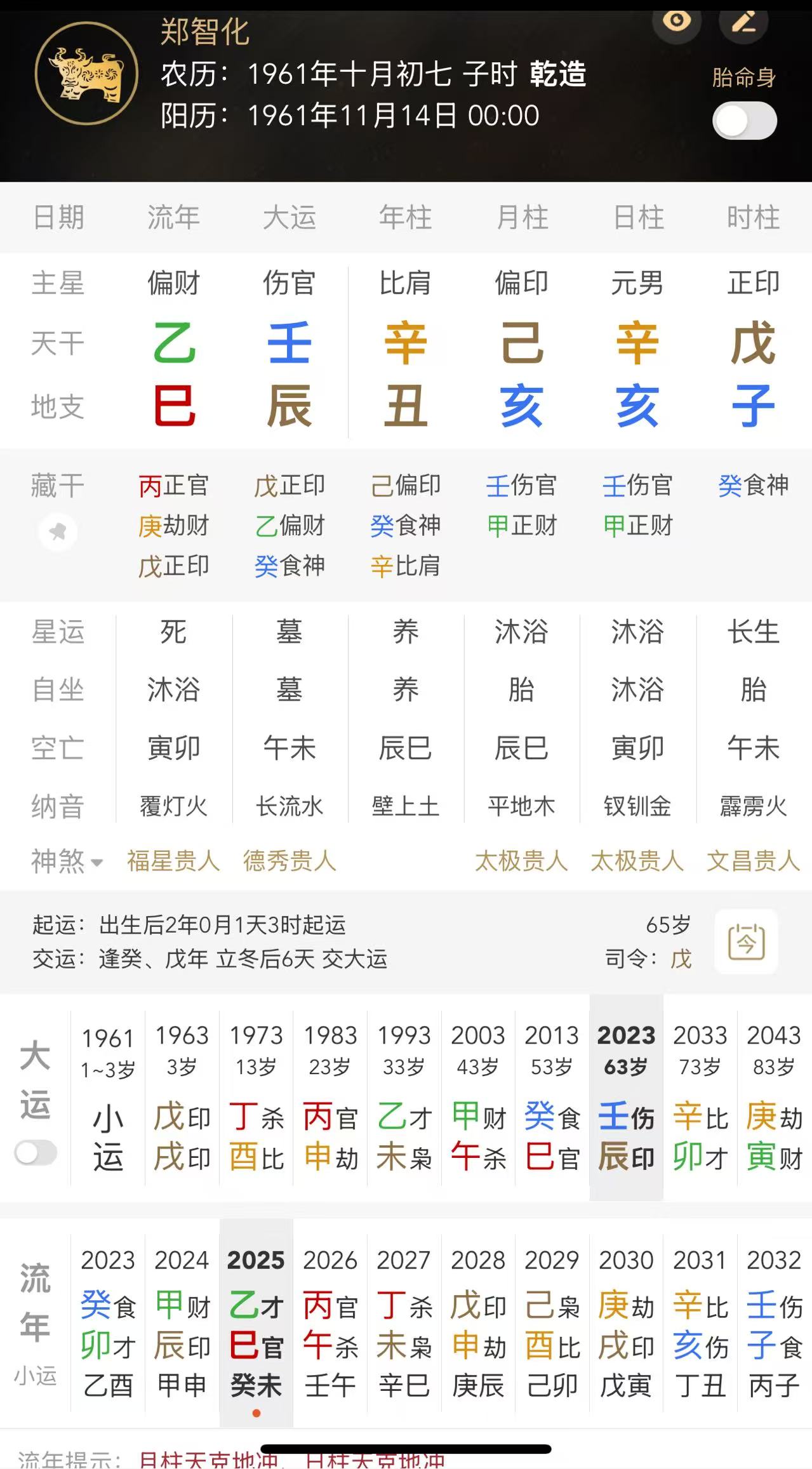Open the edit pencil icon
The image size is (812, 1469).
743,22
